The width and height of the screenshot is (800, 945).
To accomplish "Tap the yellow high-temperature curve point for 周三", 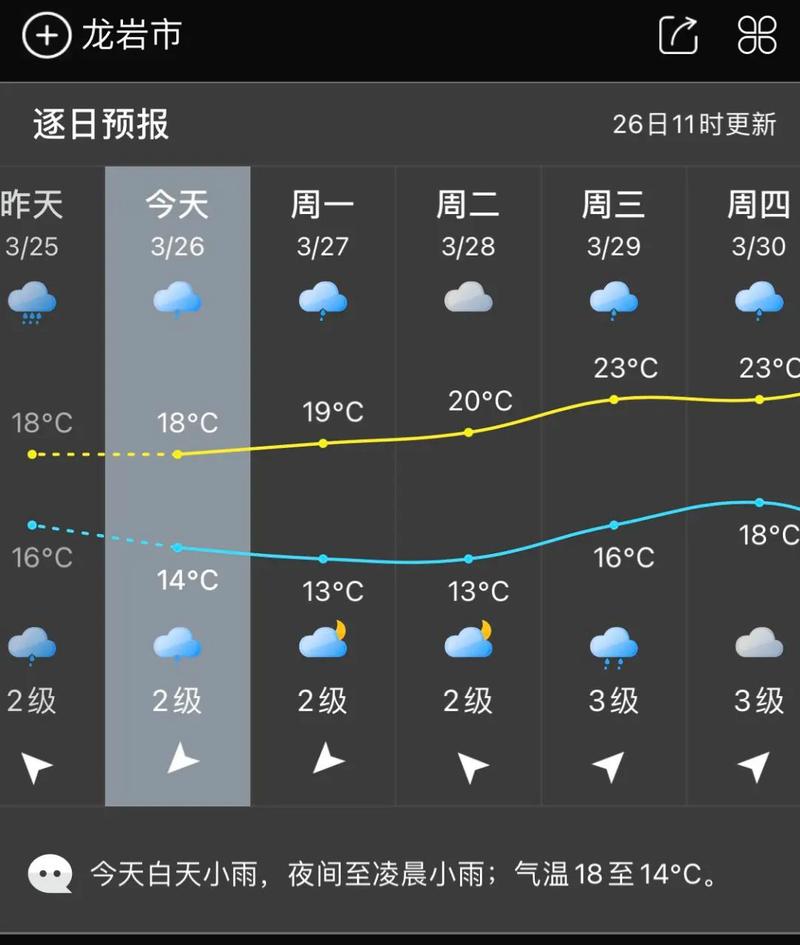I will coord(613,398).
